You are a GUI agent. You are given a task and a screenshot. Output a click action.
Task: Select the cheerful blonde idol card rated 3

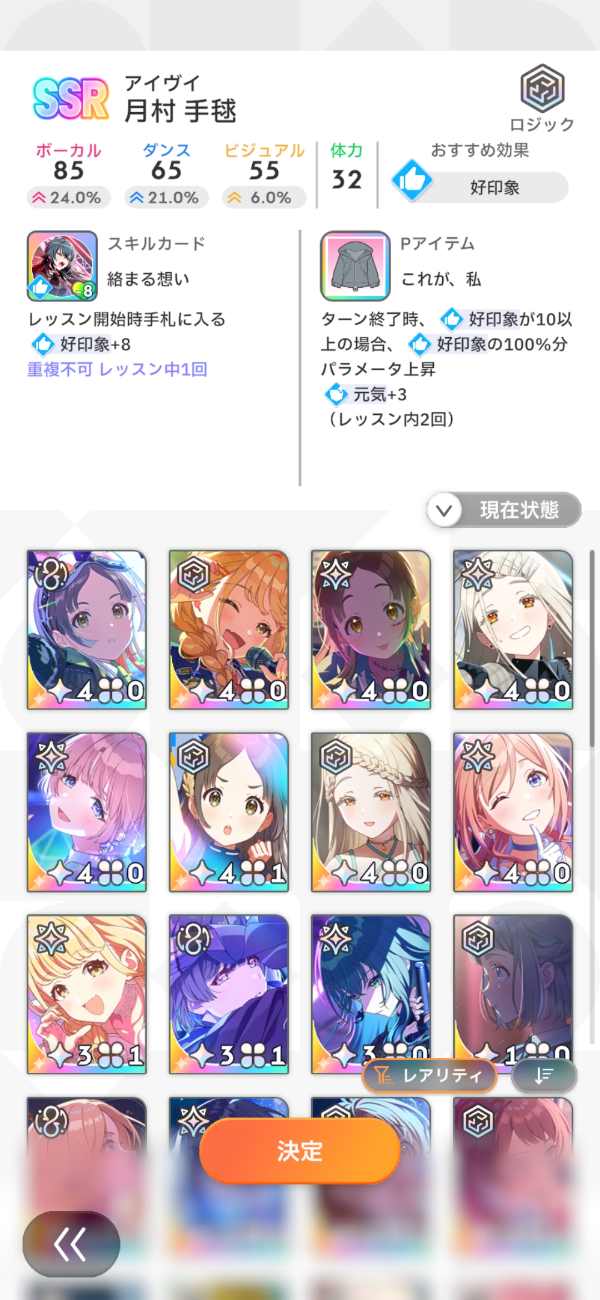coord(87,990)
